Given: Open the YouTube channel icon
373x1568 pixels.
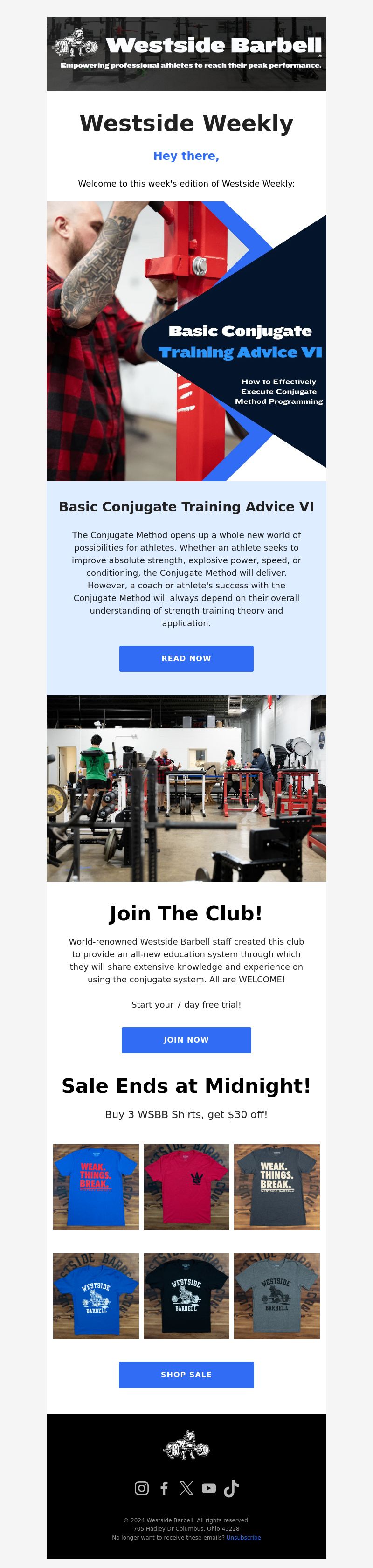Looking at the screenshot, I should [x=209, y=1488].
